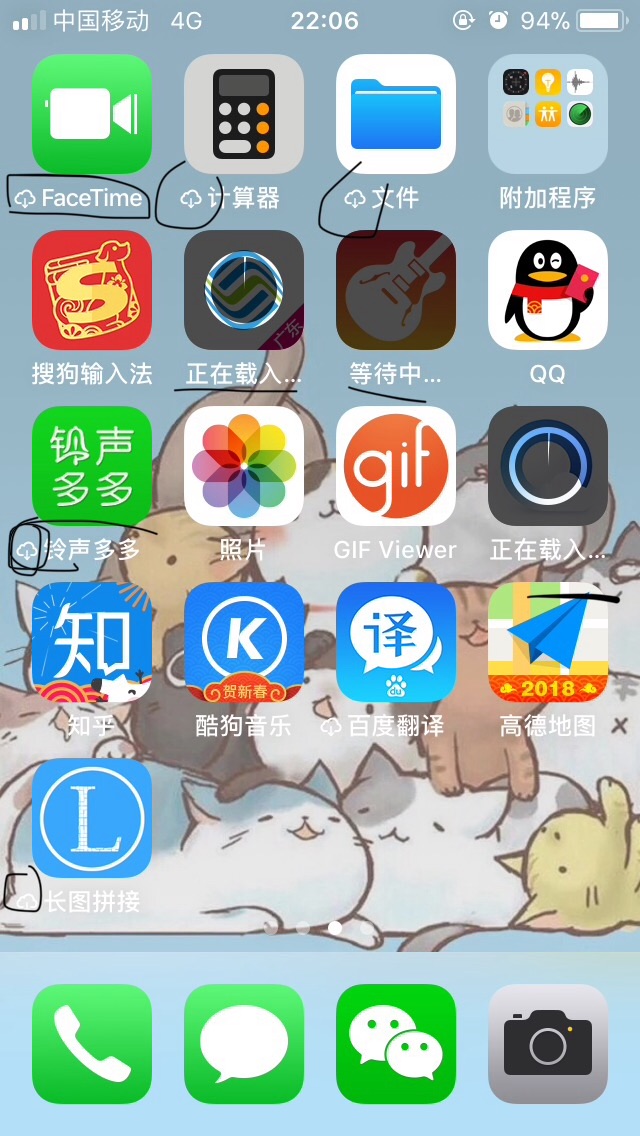
Task: Launch 酷狗音乐 music app
Action: tap(244, 642)
